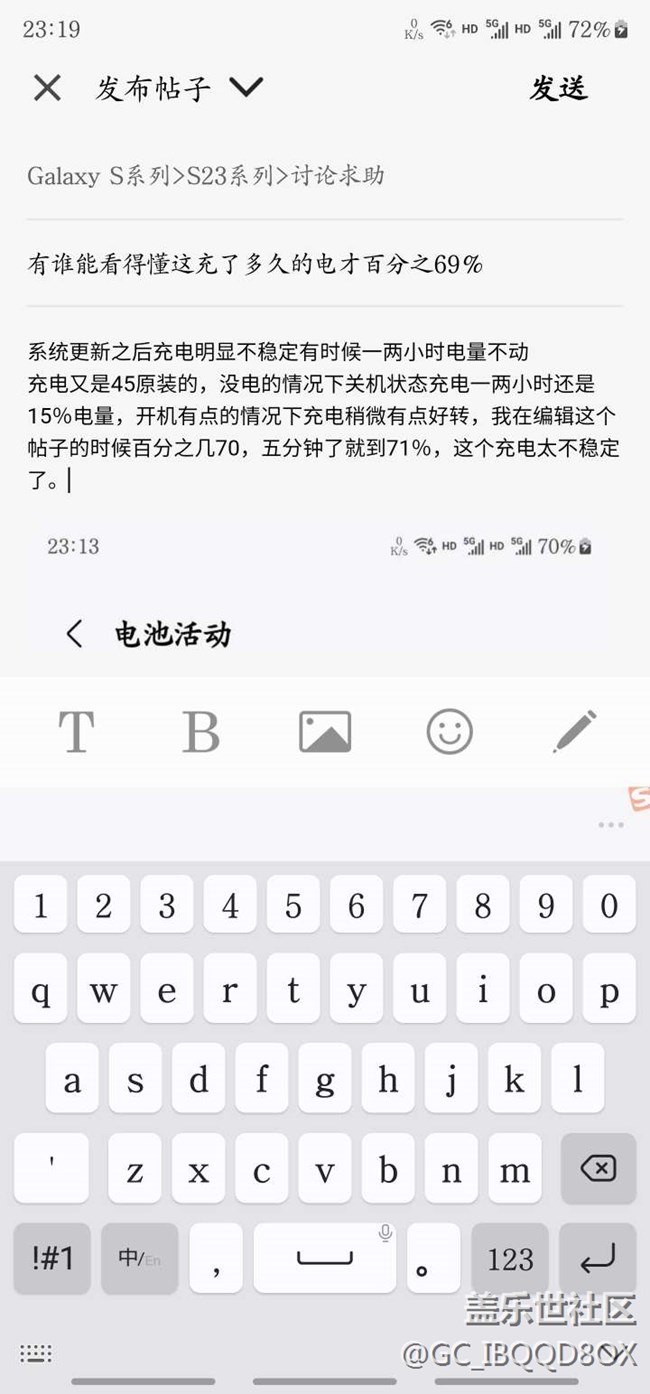Delete a character with backspace key
The width and height of the screenshot is (650, 1394).
(598, 1168)
